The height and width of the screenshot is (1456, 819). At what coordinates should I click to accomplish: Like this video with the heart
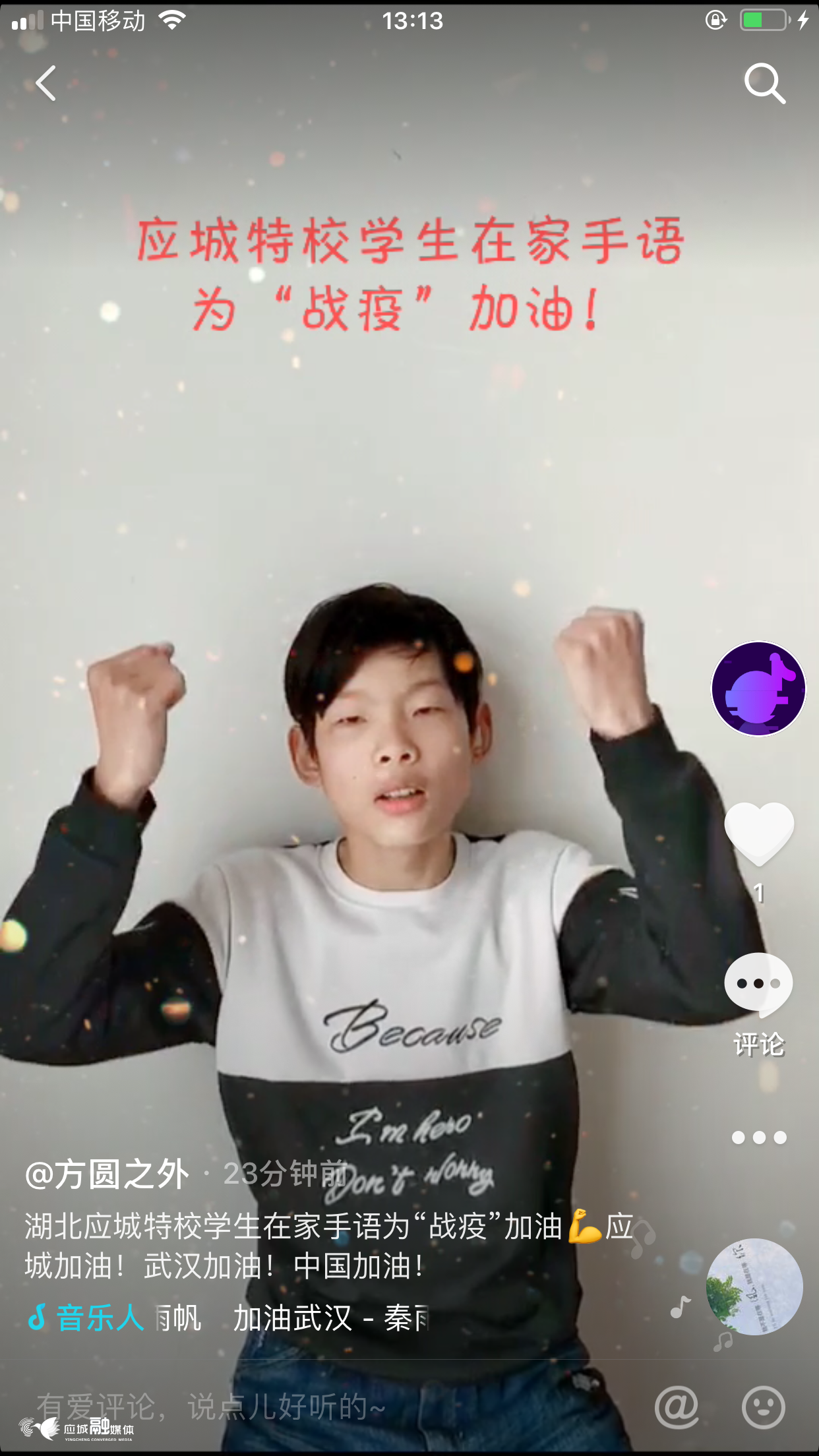click(758, 834)
